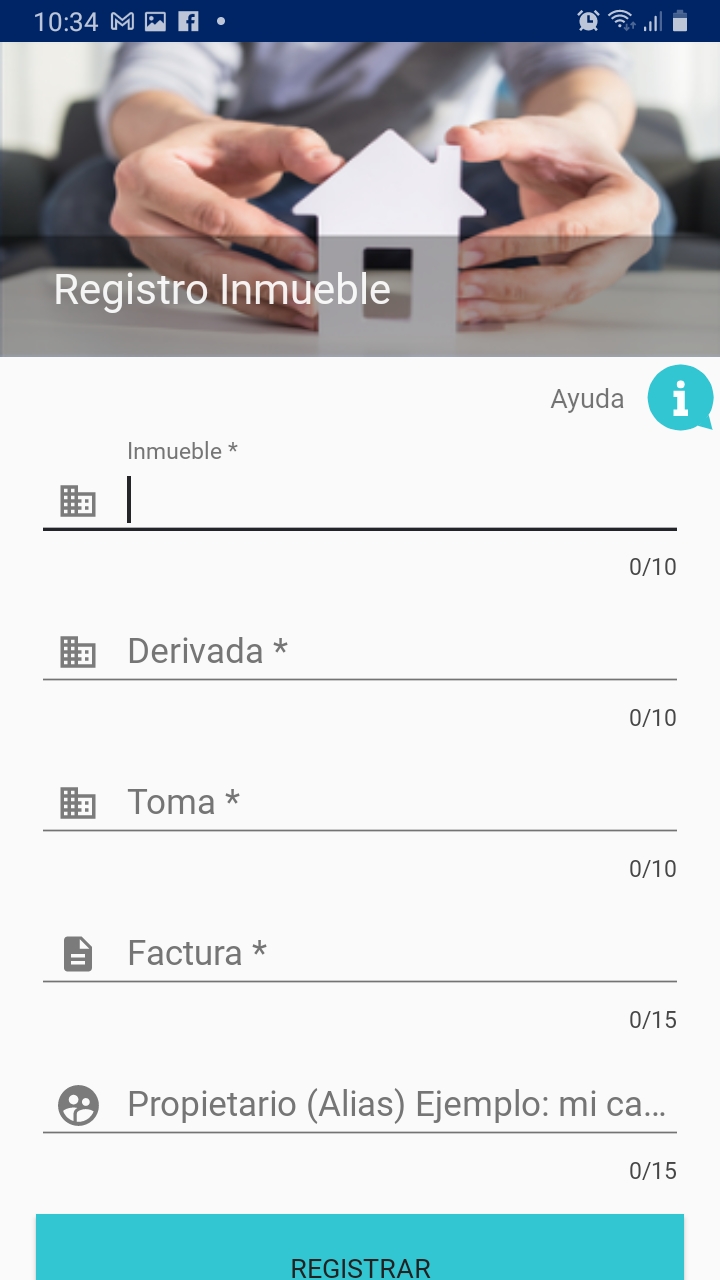
Task: Focus the Inmueble text field
Action: (400, 500)
